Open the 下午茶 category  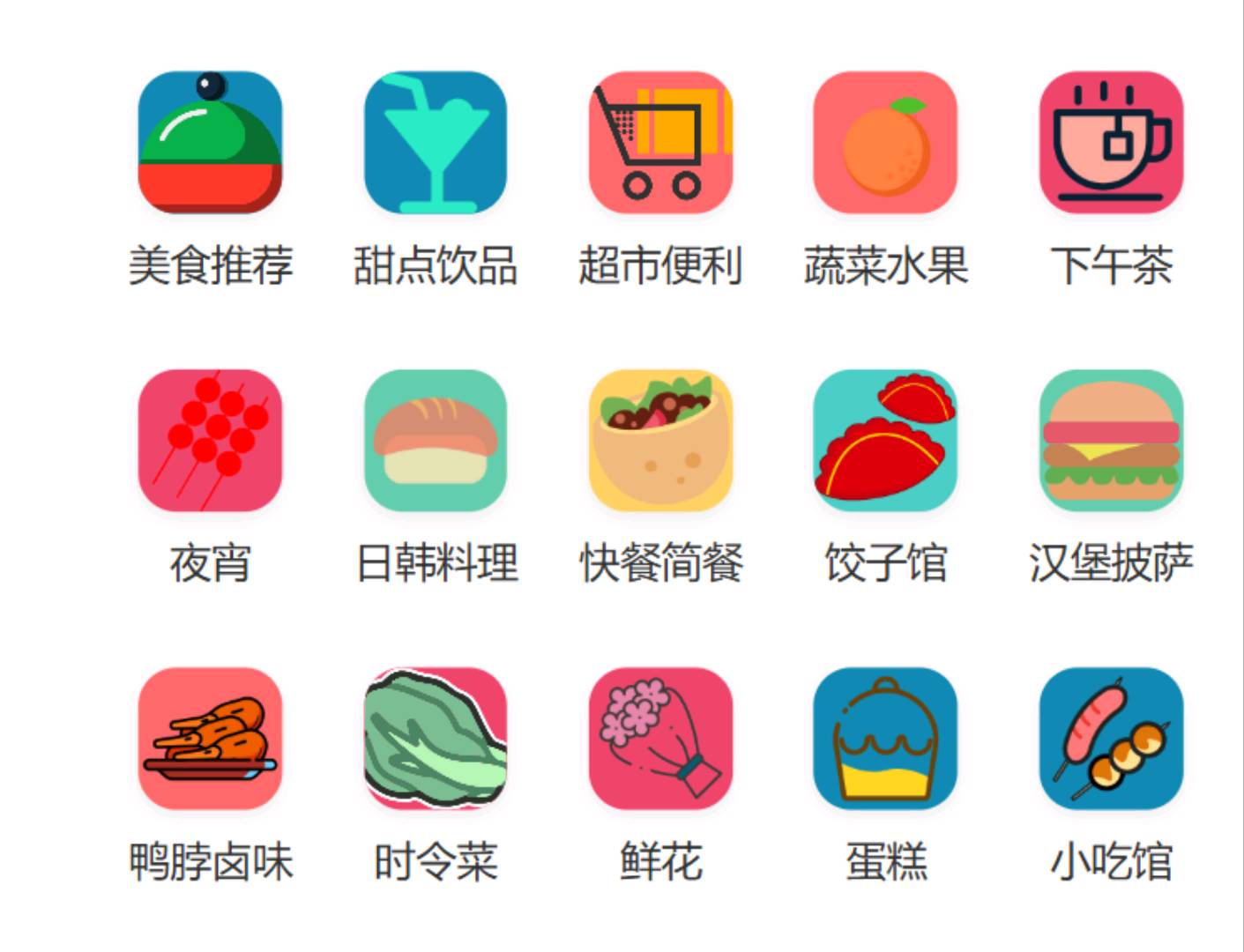(x=1111, y=143)
